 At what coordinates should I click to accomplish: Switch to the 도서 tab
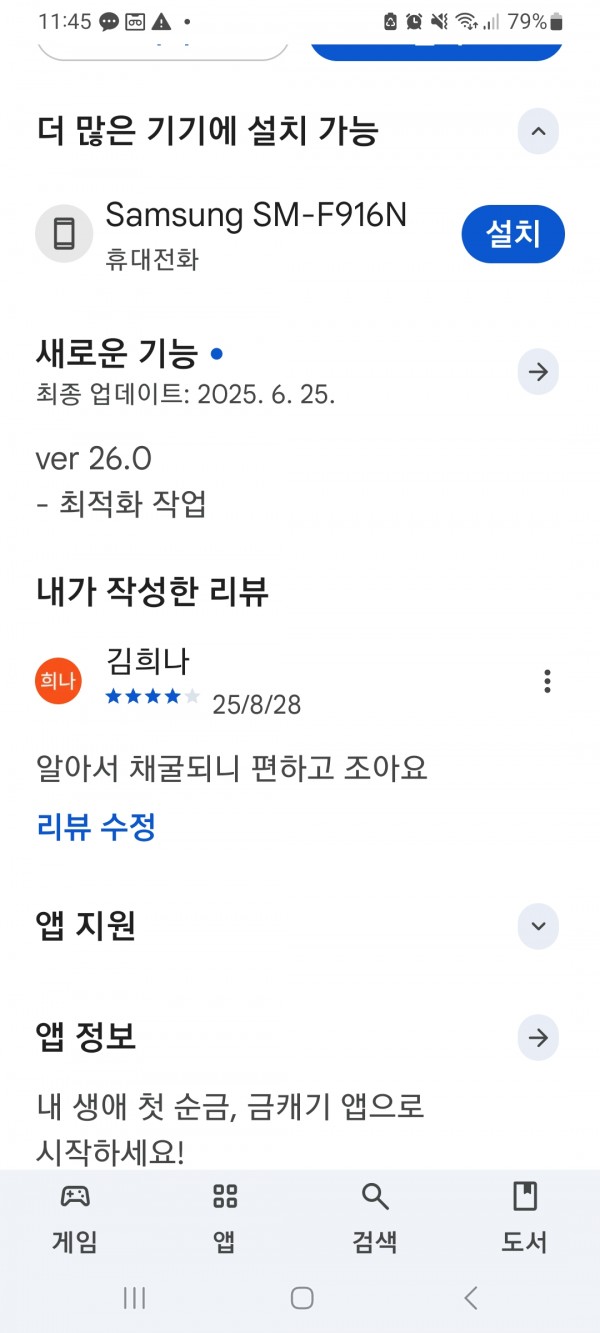coord(525,1217)
